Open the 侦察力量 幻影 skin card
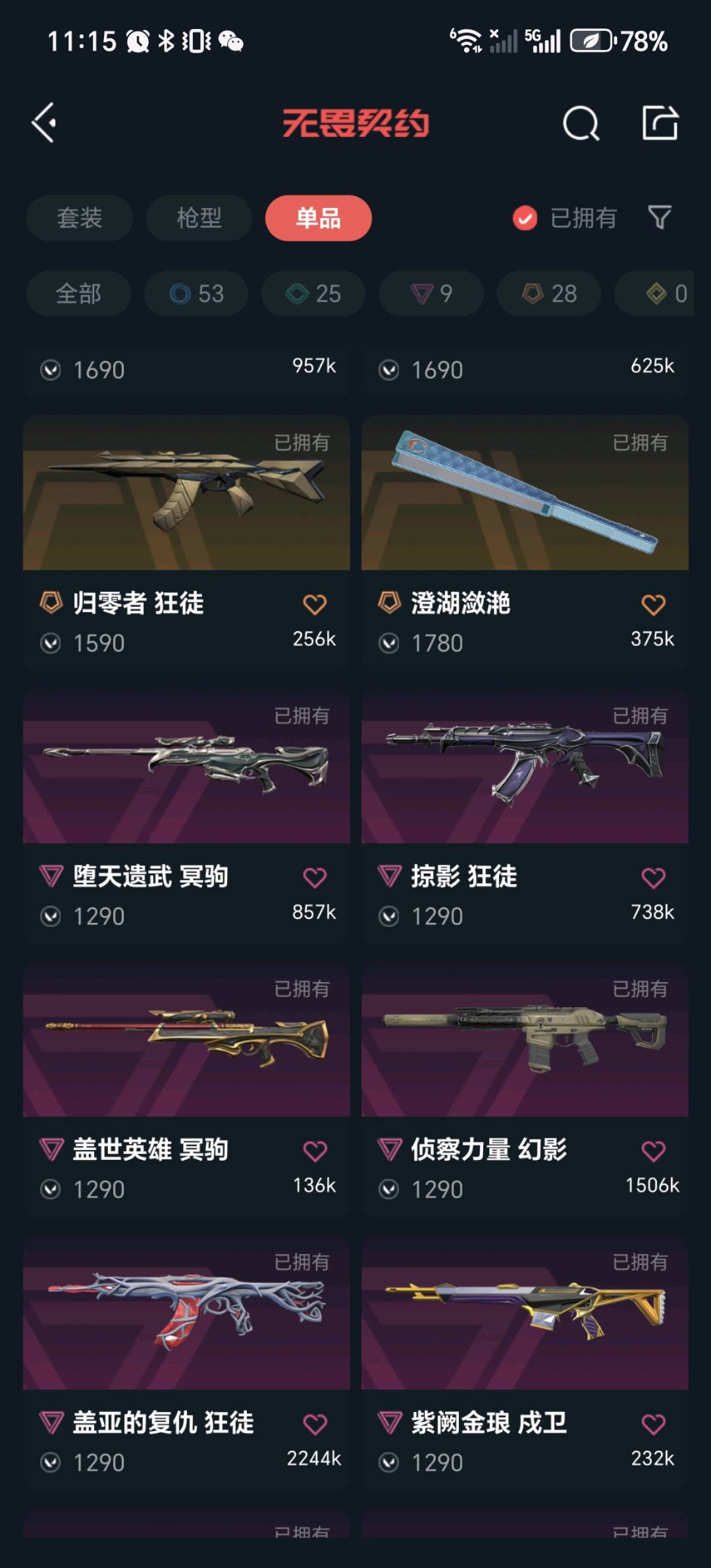The image size is (711, 1568). pos(525,1040)
